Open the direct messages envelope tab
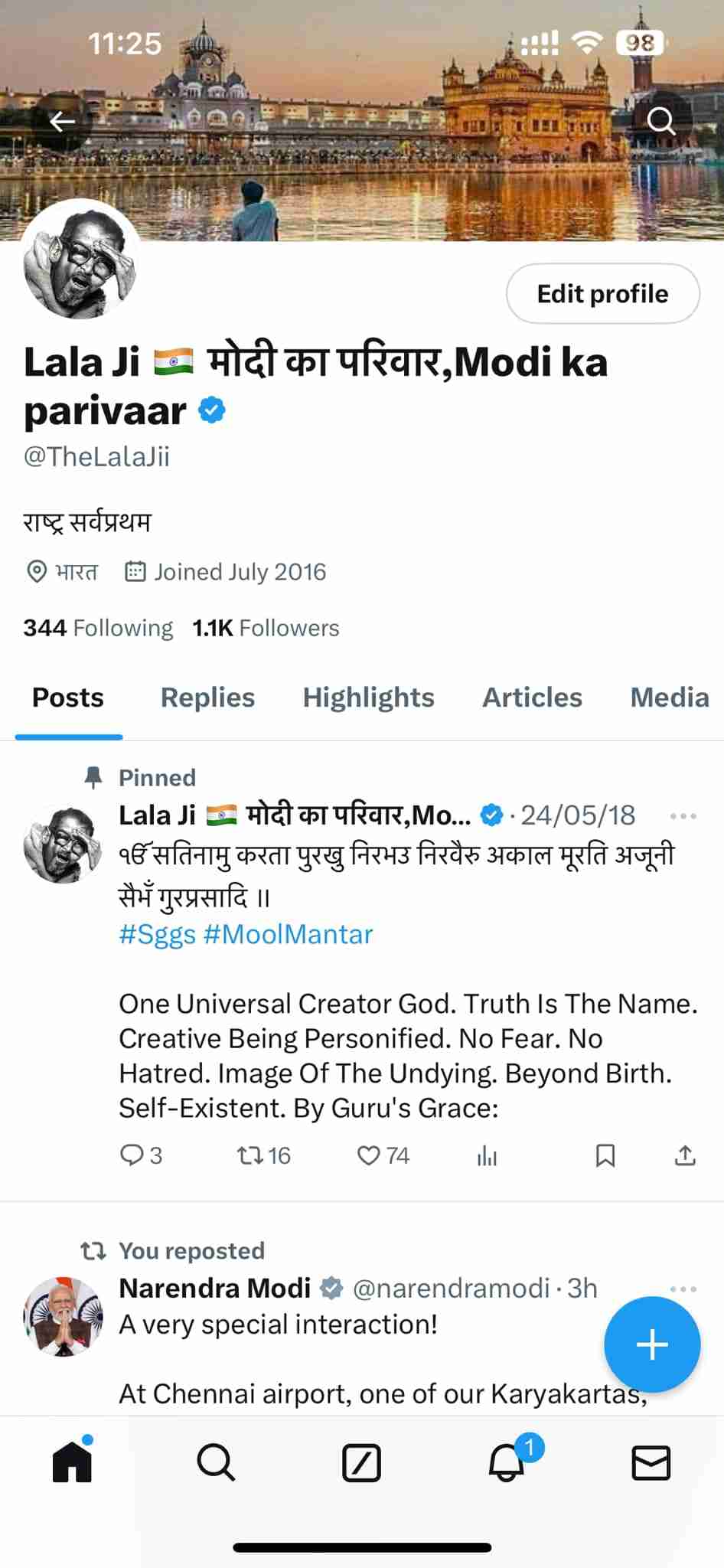 pyautogui.click(x=651, y=1463)
